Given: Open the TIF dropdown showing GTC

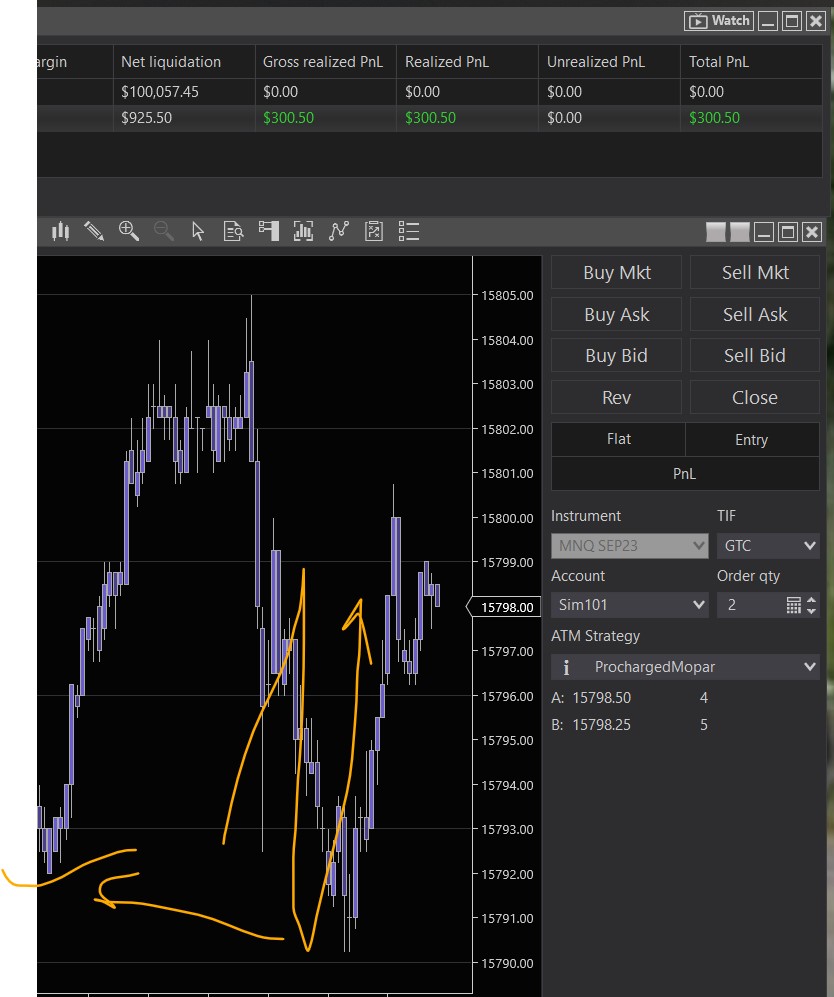Looking at the screenshot, I should click(767, 546).
